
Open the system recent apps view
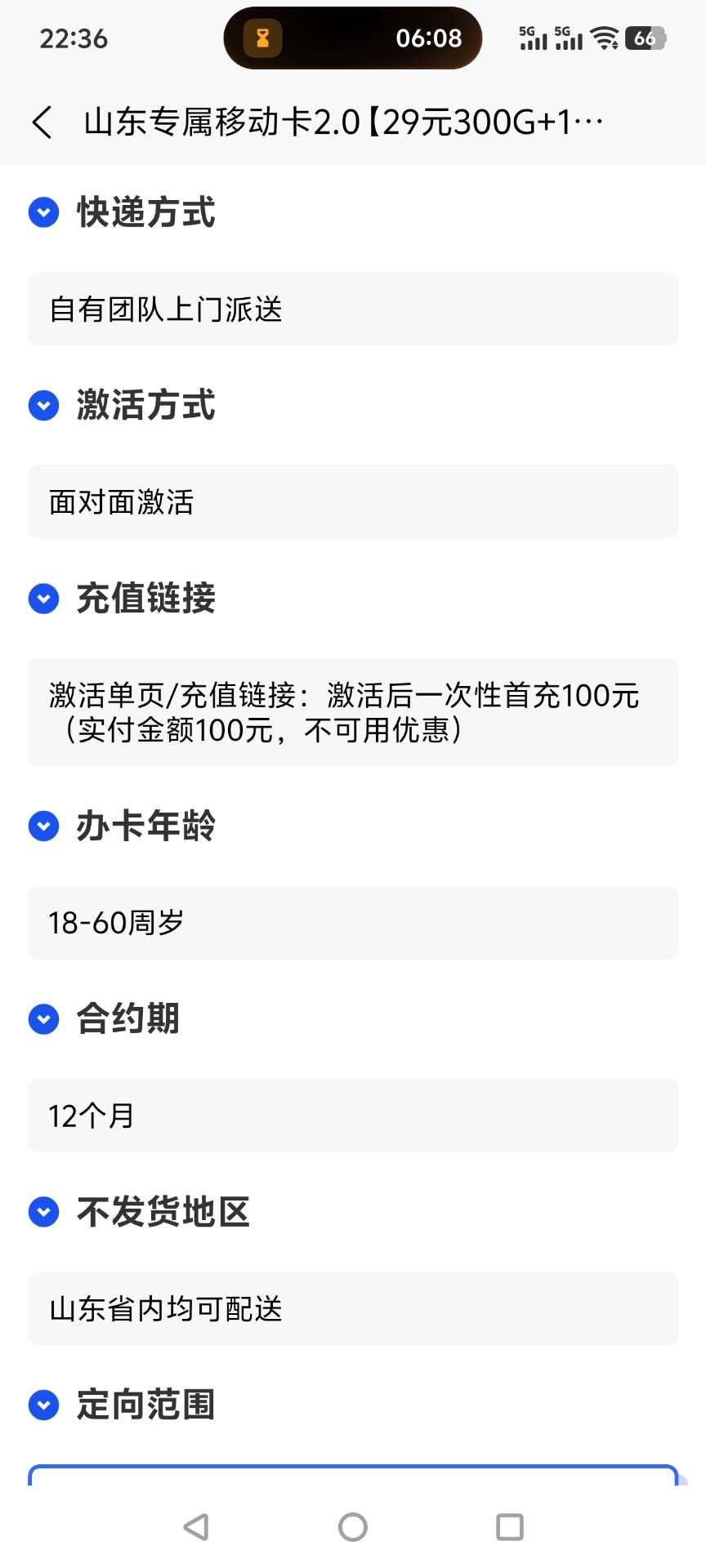point(510,1526)
